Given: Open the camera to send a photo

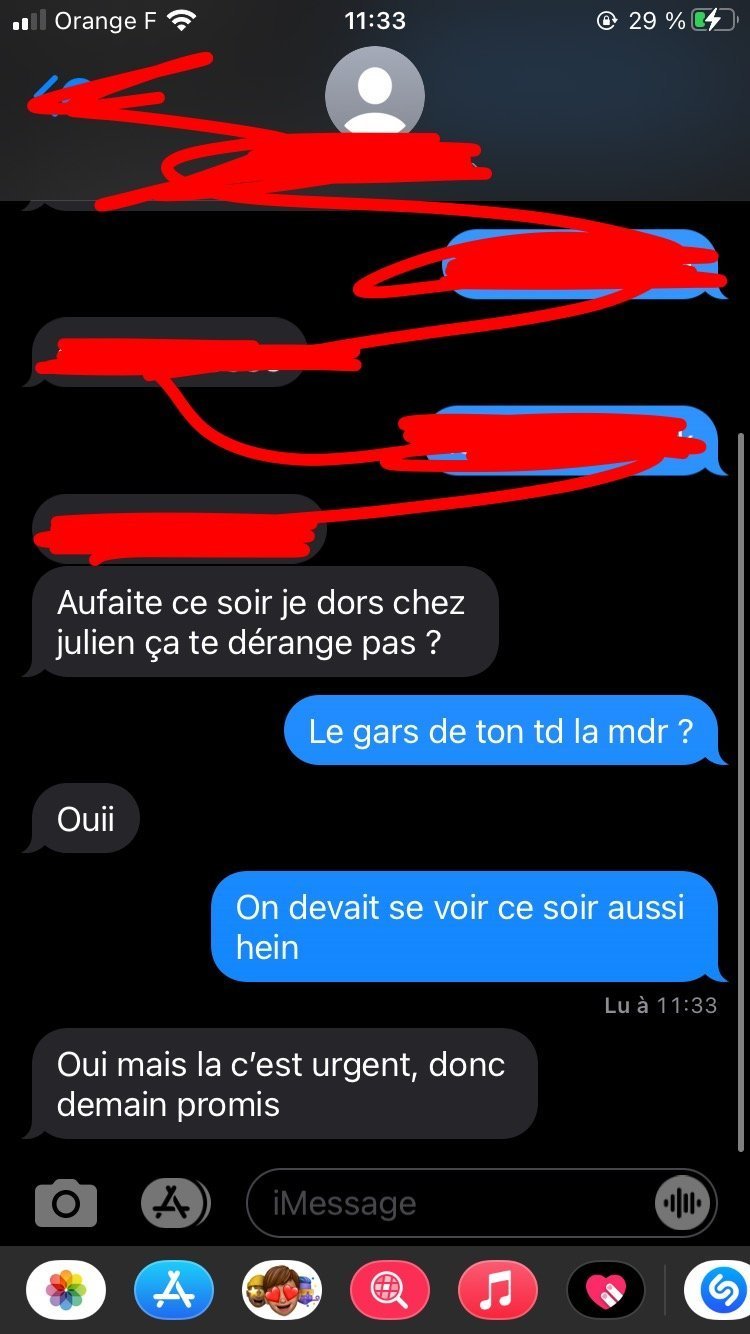Looking at the screenshot, I should [66, 1202].
